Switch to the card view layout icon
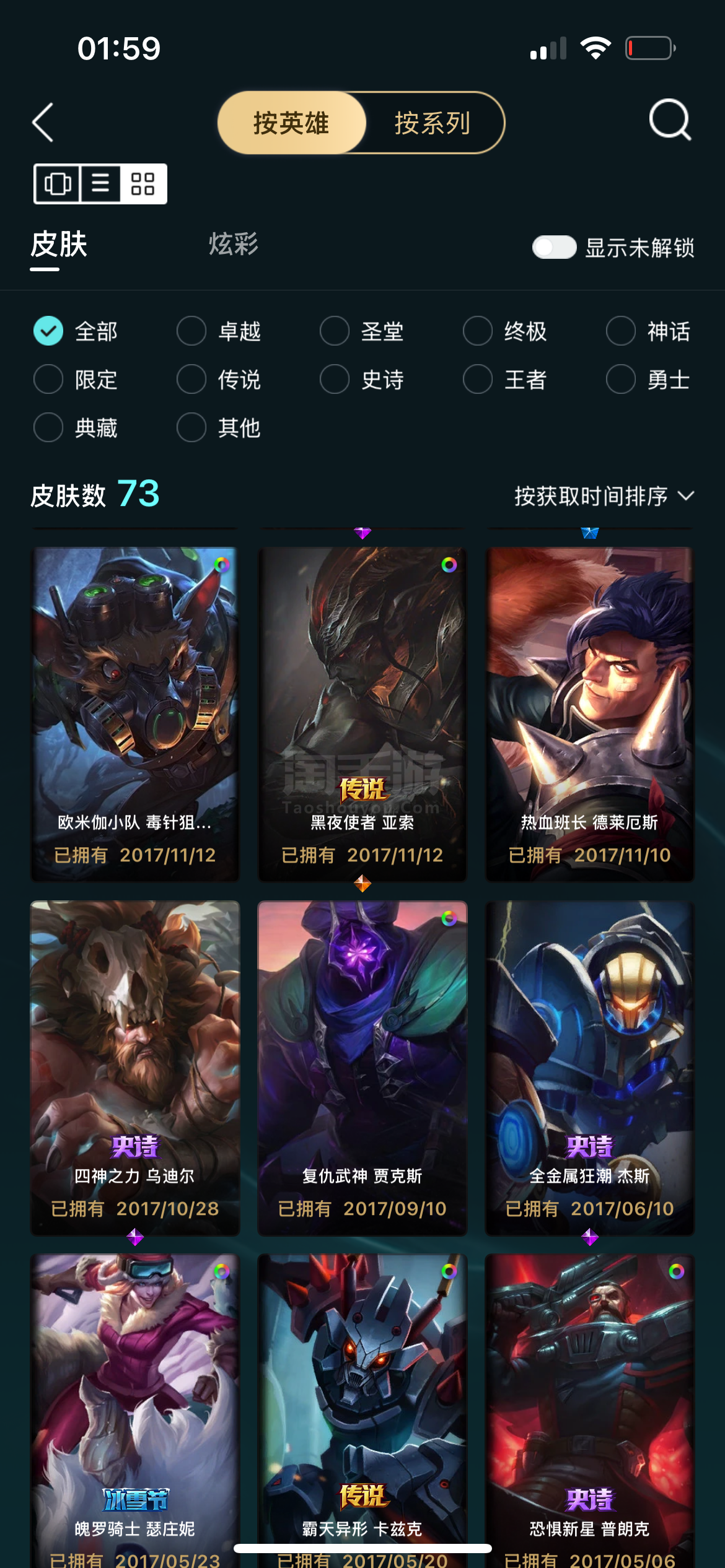 pos(58,183)
